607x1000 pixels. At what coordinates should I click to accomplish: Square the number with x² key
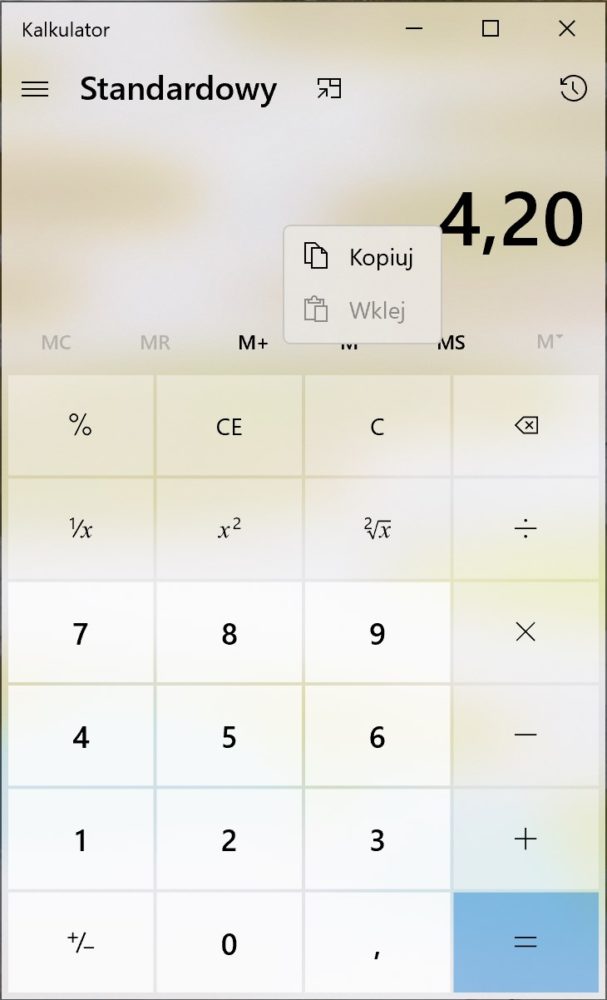tap(229, 530)
